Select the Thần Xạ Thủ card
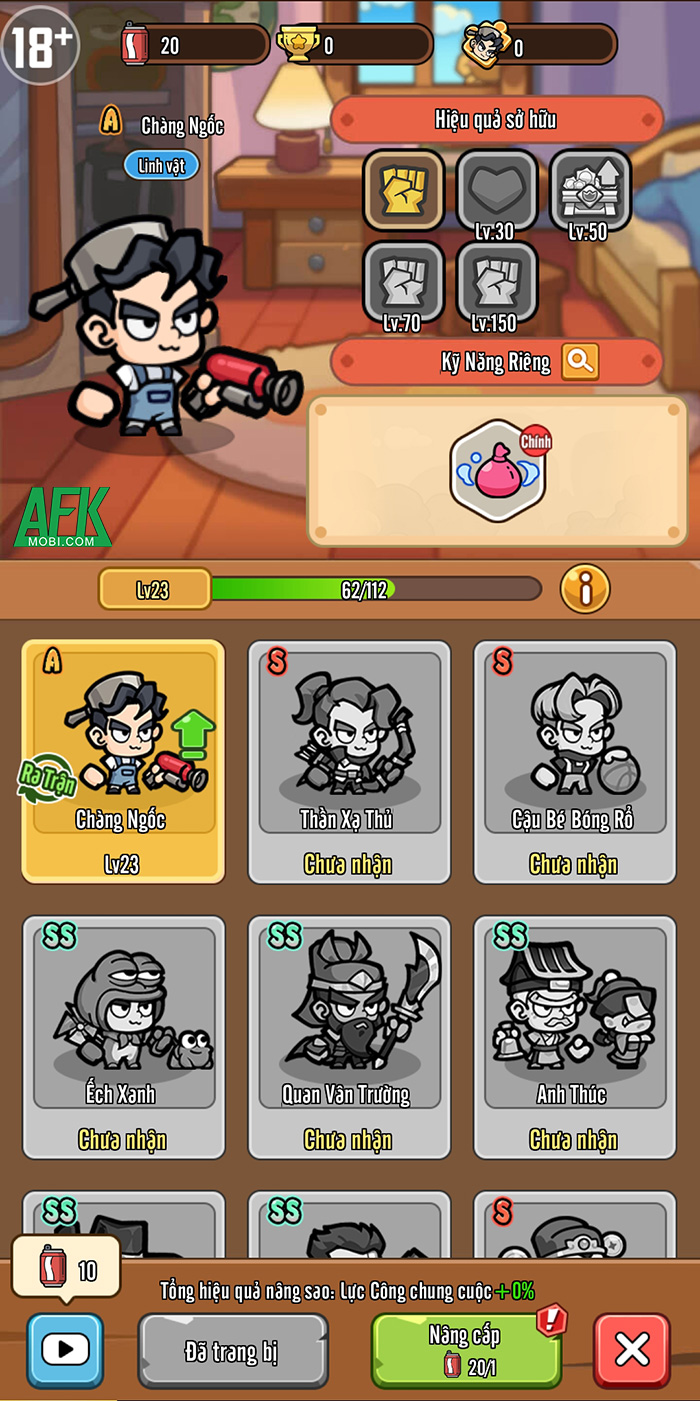700x1401 pixels. 349,760
